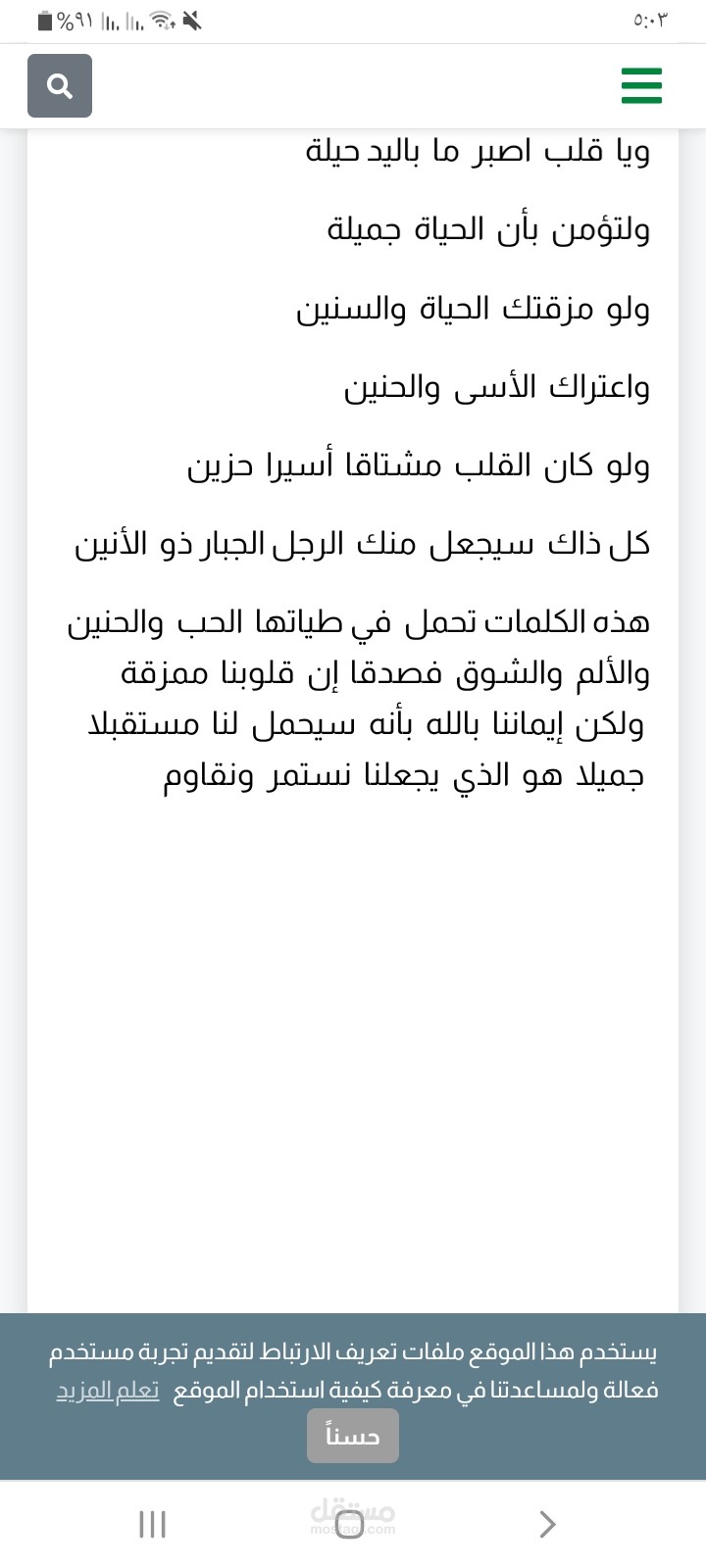Dismiss the cookie notice with حسناً
The width and height of the screenshot is (706, 1568).
click(353, 1436)
